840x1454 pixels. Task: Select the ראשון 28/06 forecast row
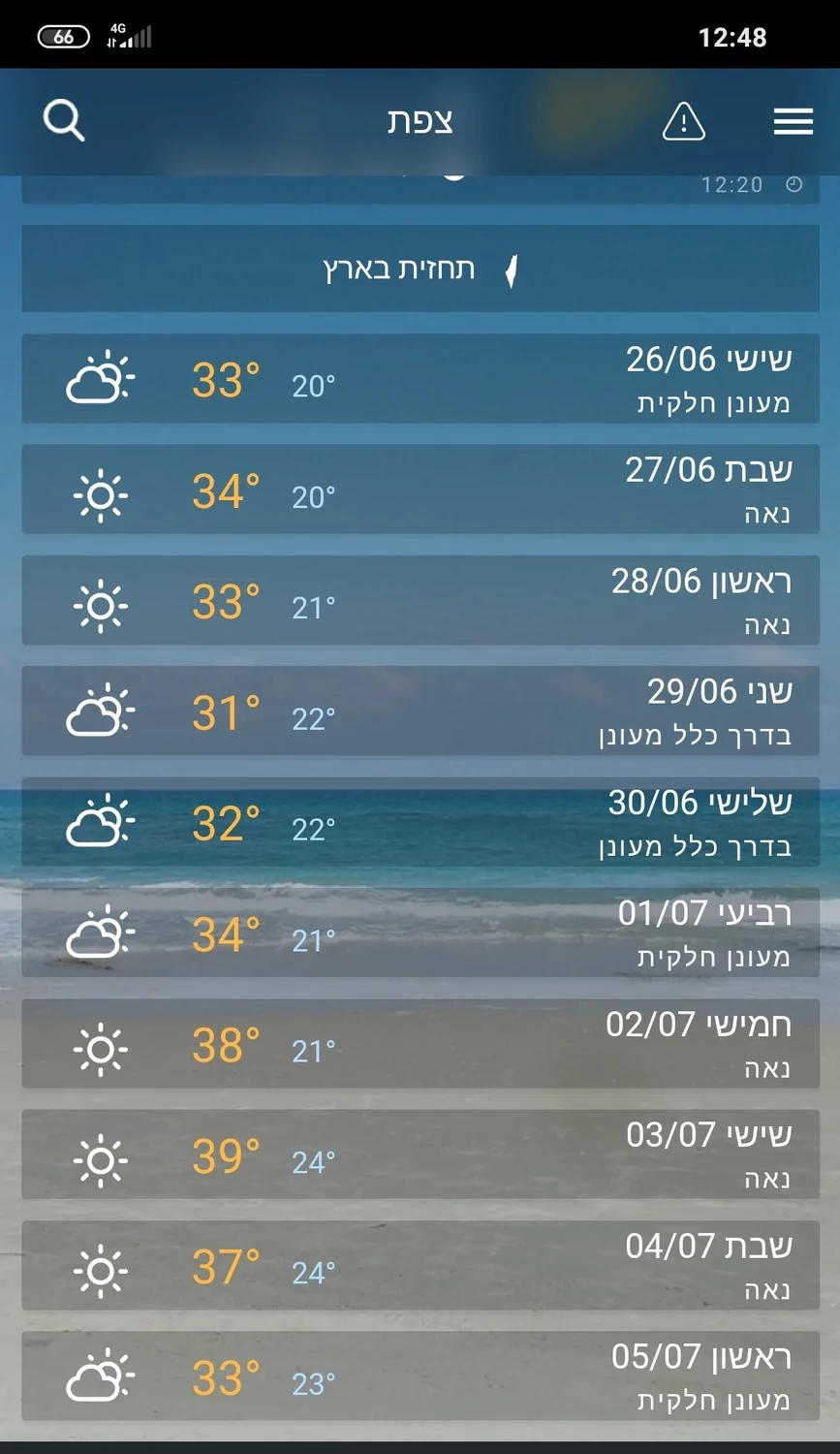click(420, 601)
